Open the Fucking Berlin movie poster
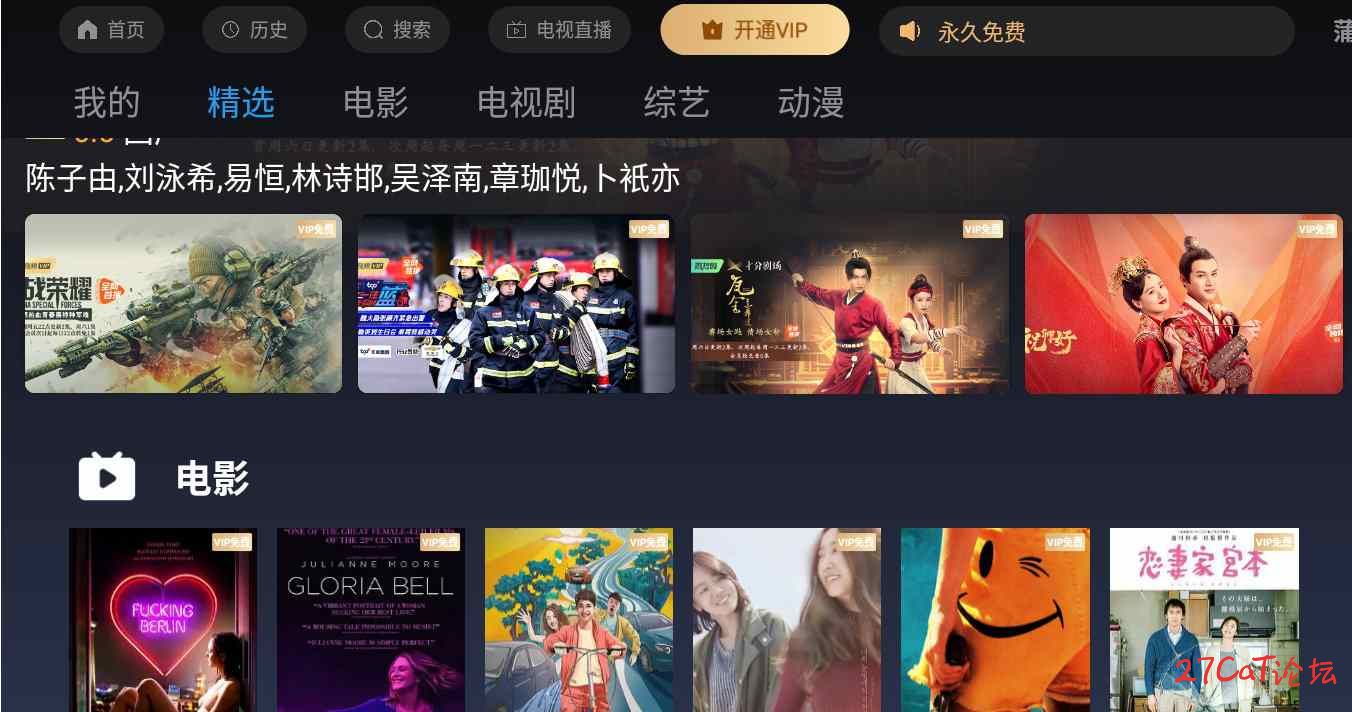The width and height of the screenshot is (1352, 712). (x=163, y=620)
